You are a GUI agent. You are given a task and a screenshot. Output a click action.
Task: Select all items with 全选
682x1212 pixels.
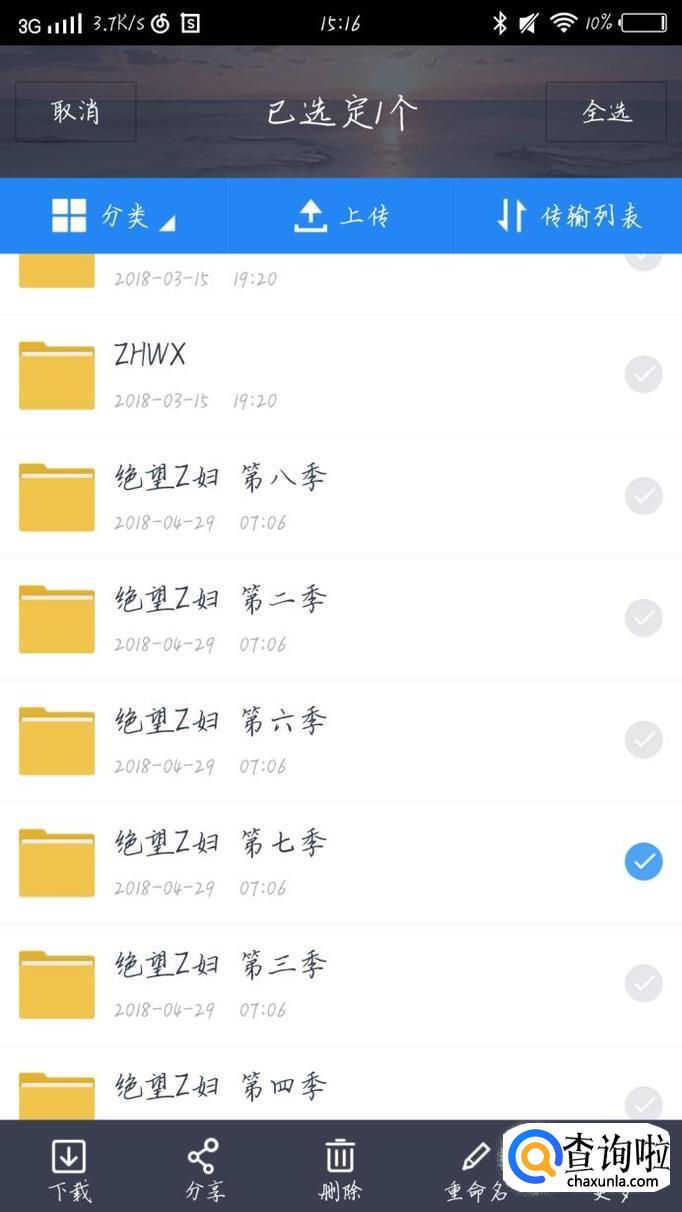tap(606, 111)
